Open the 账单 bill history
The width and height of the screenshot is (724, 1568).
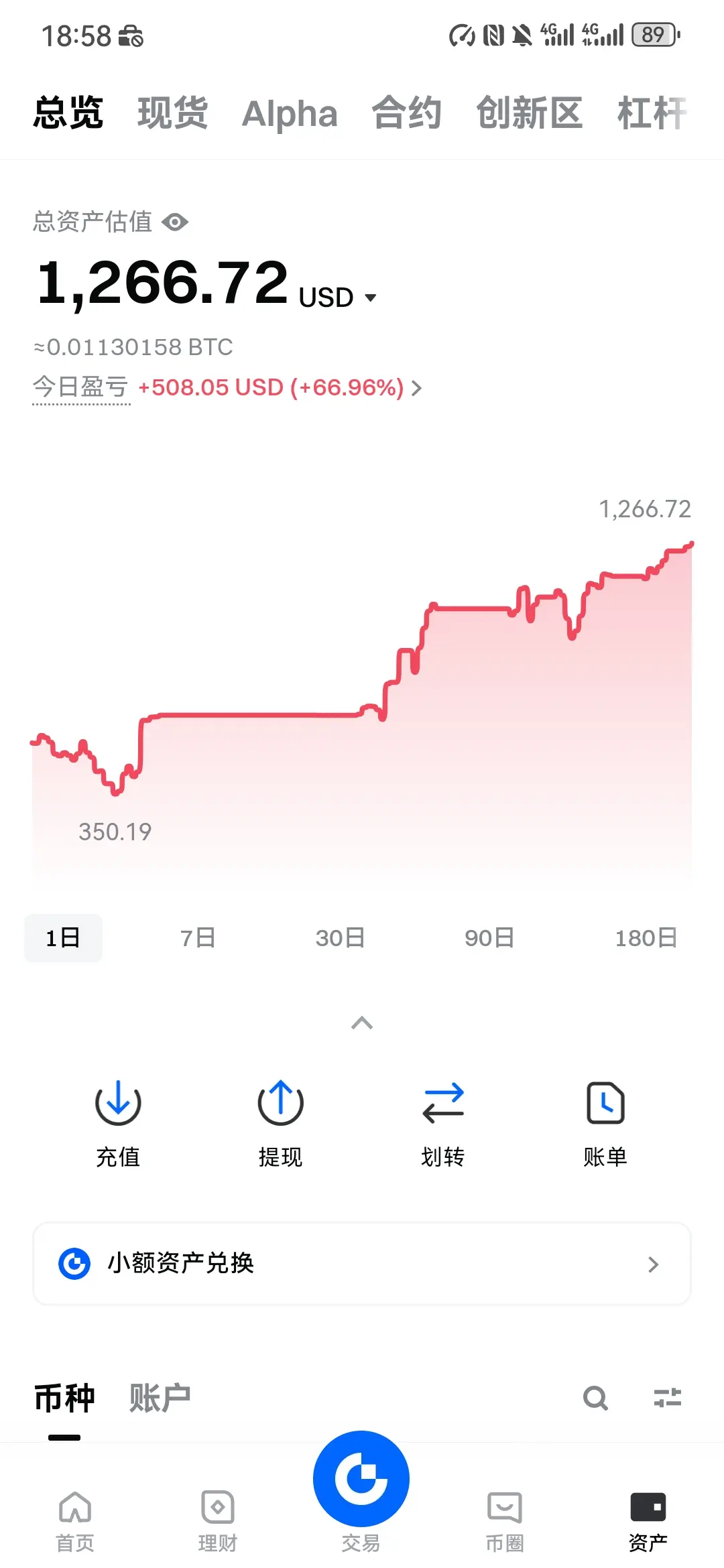point(605,1124)
